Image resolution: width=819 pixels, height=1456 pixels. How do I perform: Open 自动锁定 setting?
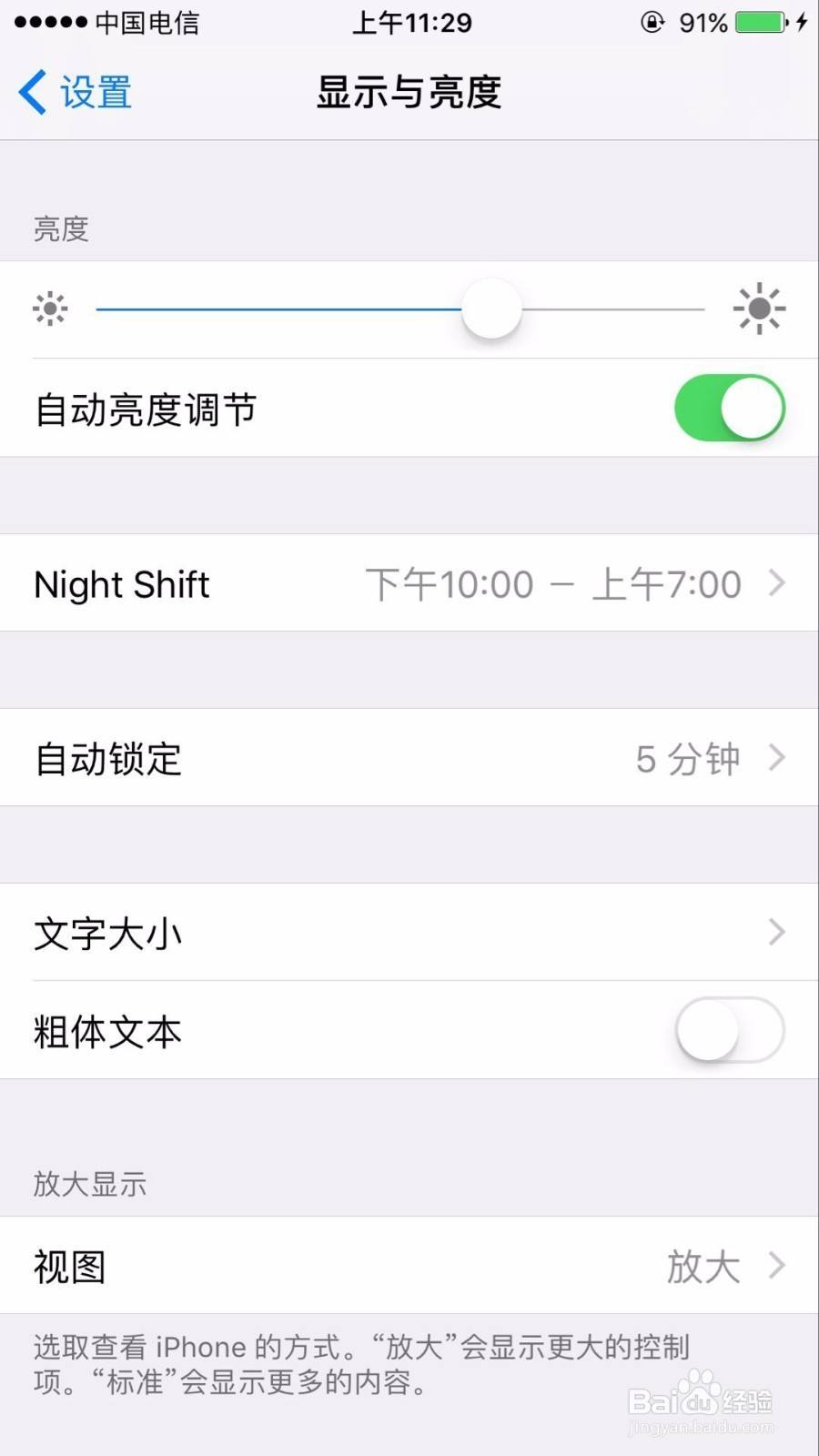point(409,758)
